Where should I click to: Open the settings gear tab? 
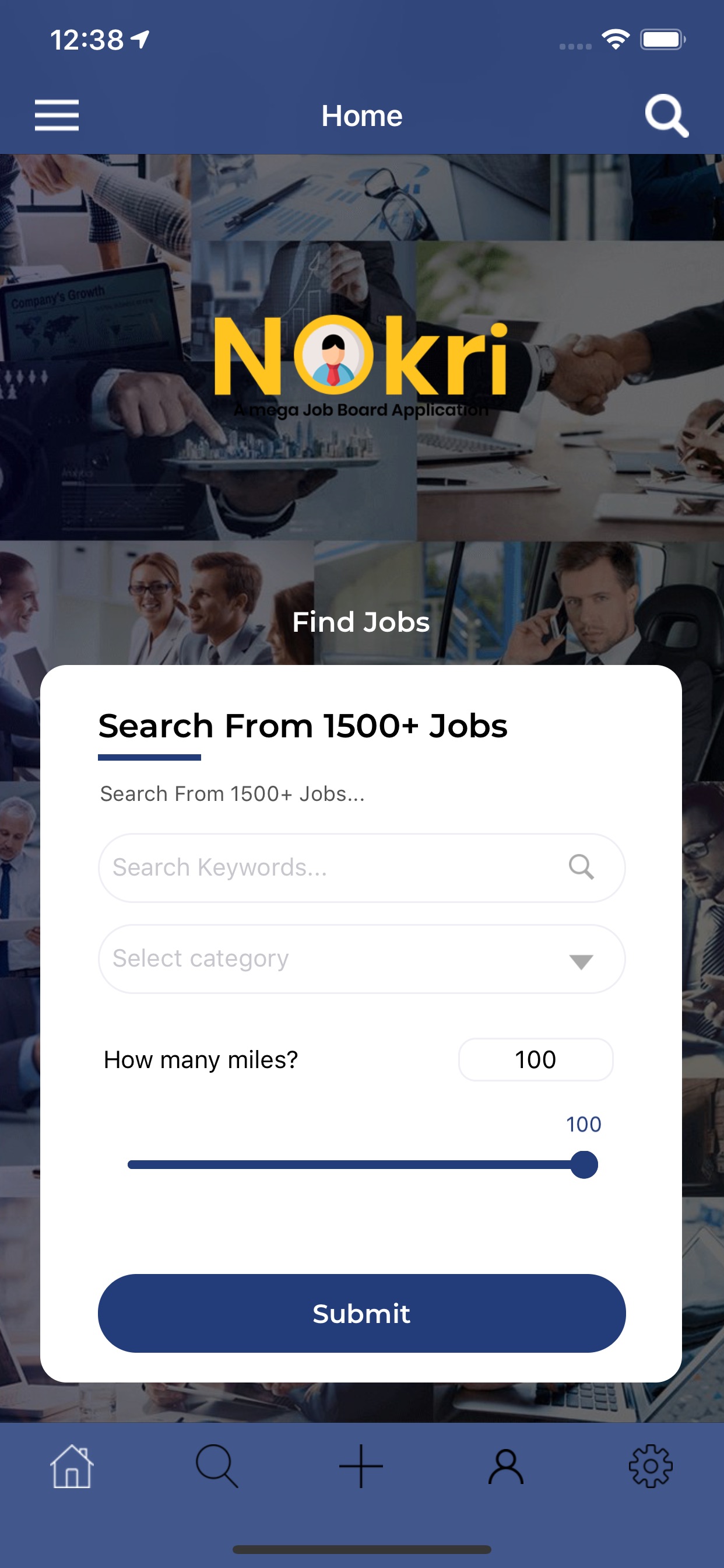click(x=651, y=1466)
